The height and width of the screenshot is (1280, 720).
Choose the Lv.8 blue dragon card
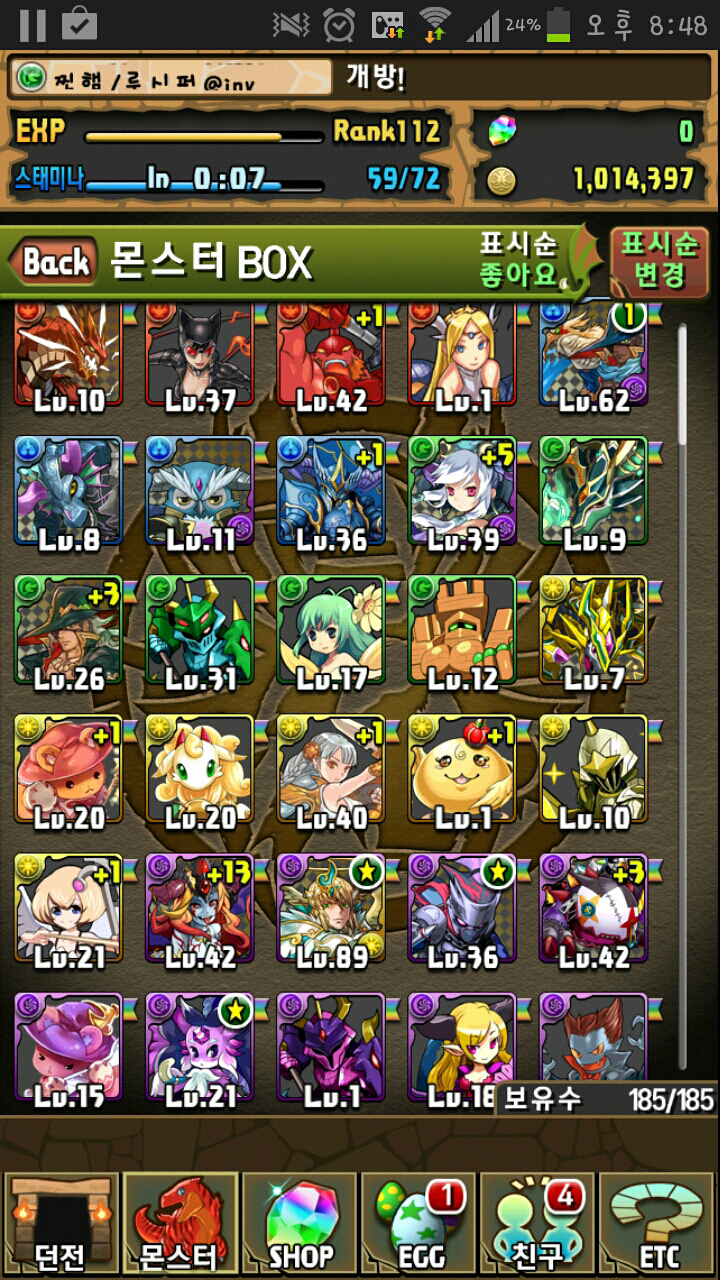pyautogui.click(x=69, y=491)
